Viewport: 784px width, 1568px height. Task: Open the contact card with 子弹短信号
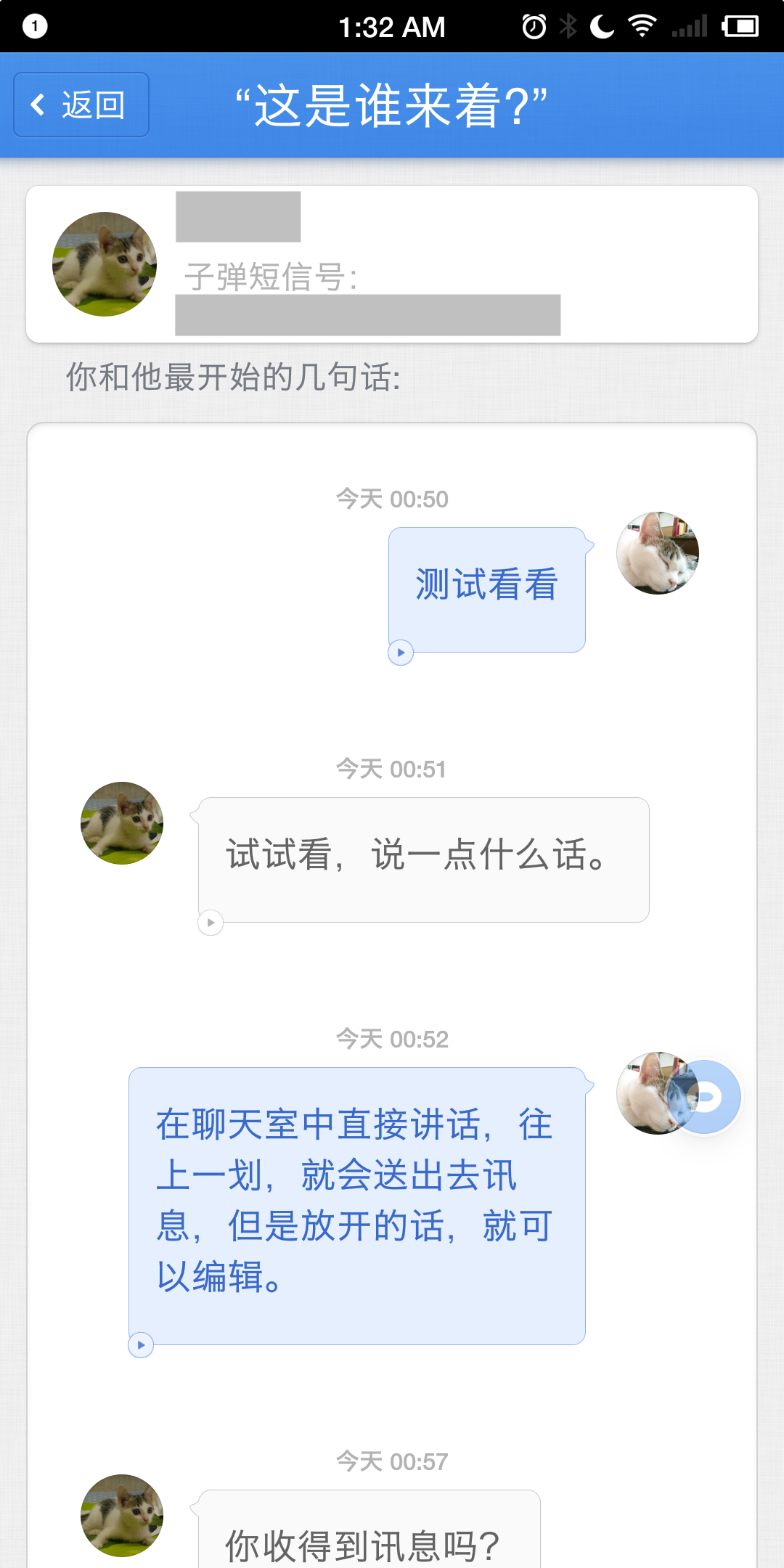click(392, 264)
